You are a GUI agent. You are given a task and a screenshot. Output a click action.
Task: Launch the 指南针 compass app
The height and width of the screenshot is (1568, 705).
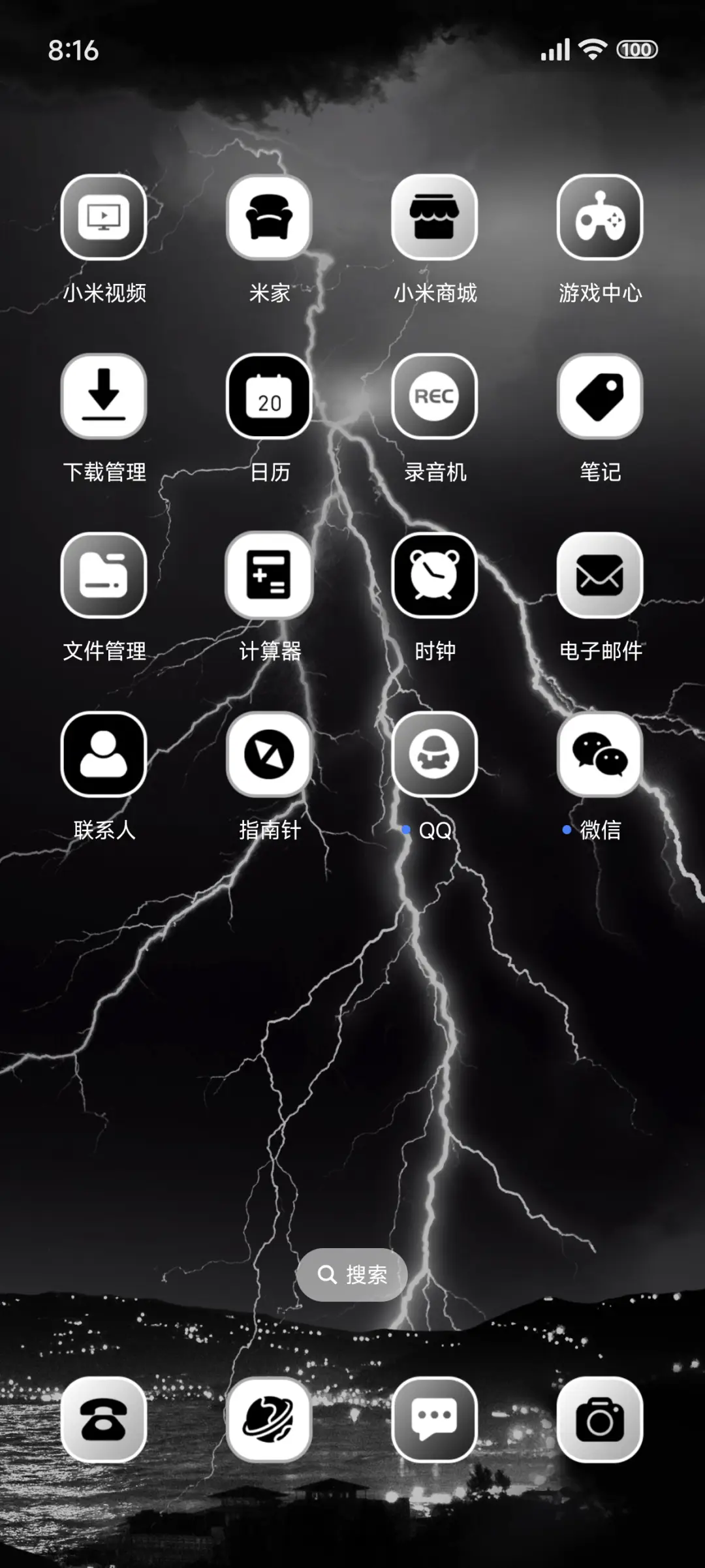[270, 754]
